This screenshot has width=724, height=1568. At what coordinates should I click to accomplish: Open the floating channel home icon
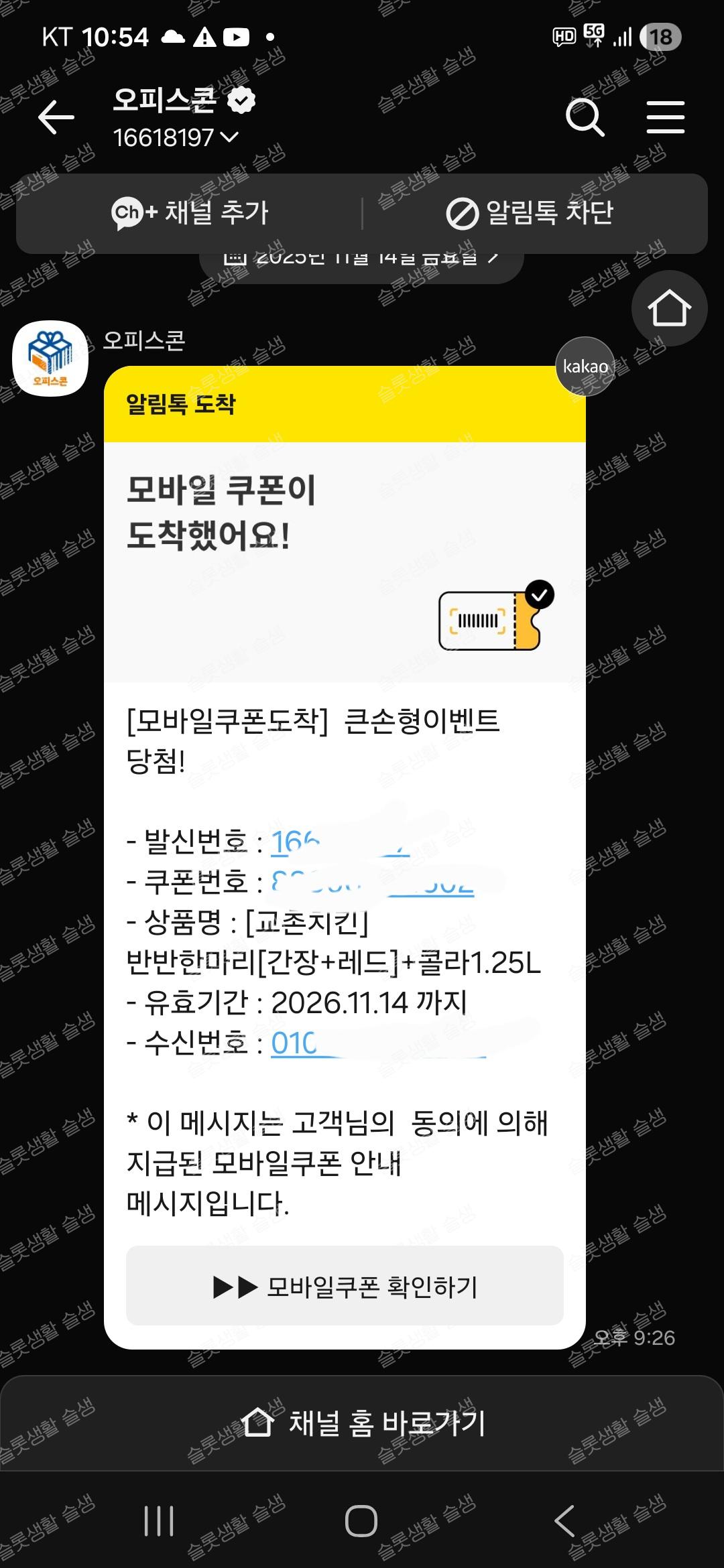point(669,308)
